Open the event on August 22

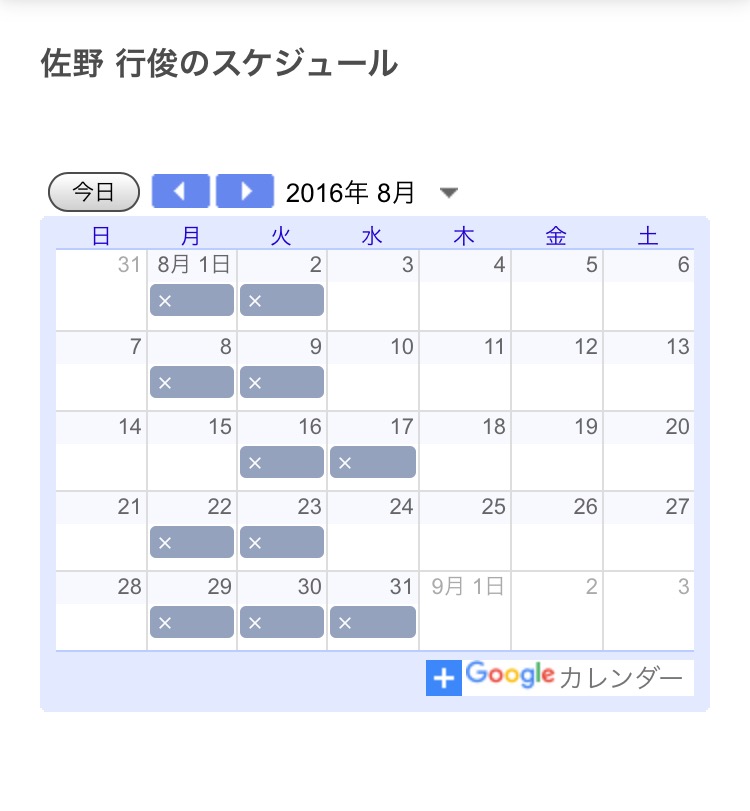coord(192,542)
